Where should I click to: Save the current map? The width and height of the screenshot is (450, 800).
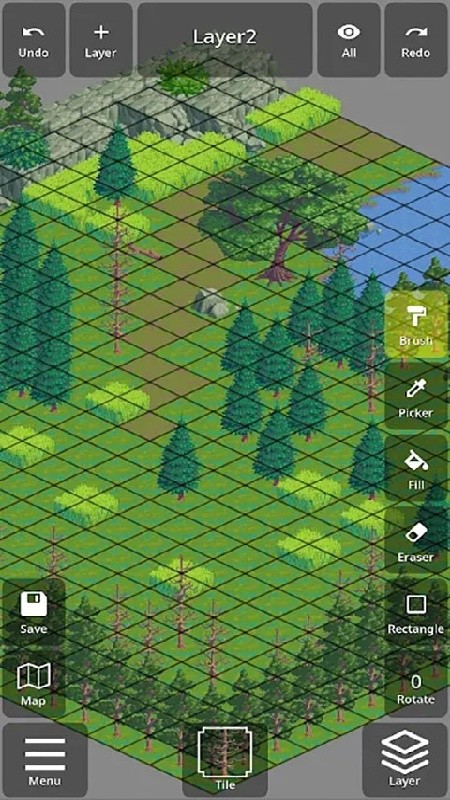(34, 612)
